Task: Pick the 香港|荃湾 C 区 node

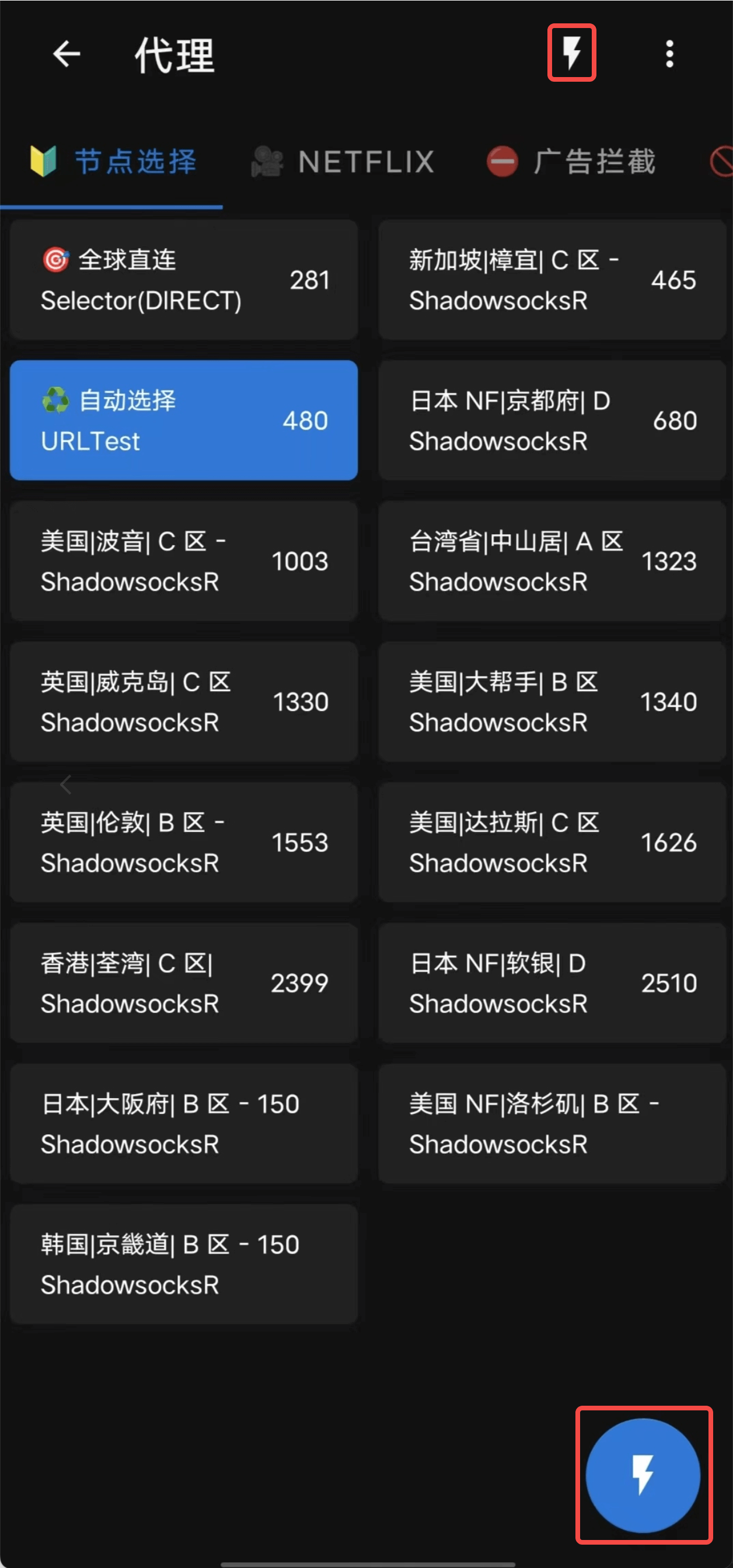Action: coord(184,982)
